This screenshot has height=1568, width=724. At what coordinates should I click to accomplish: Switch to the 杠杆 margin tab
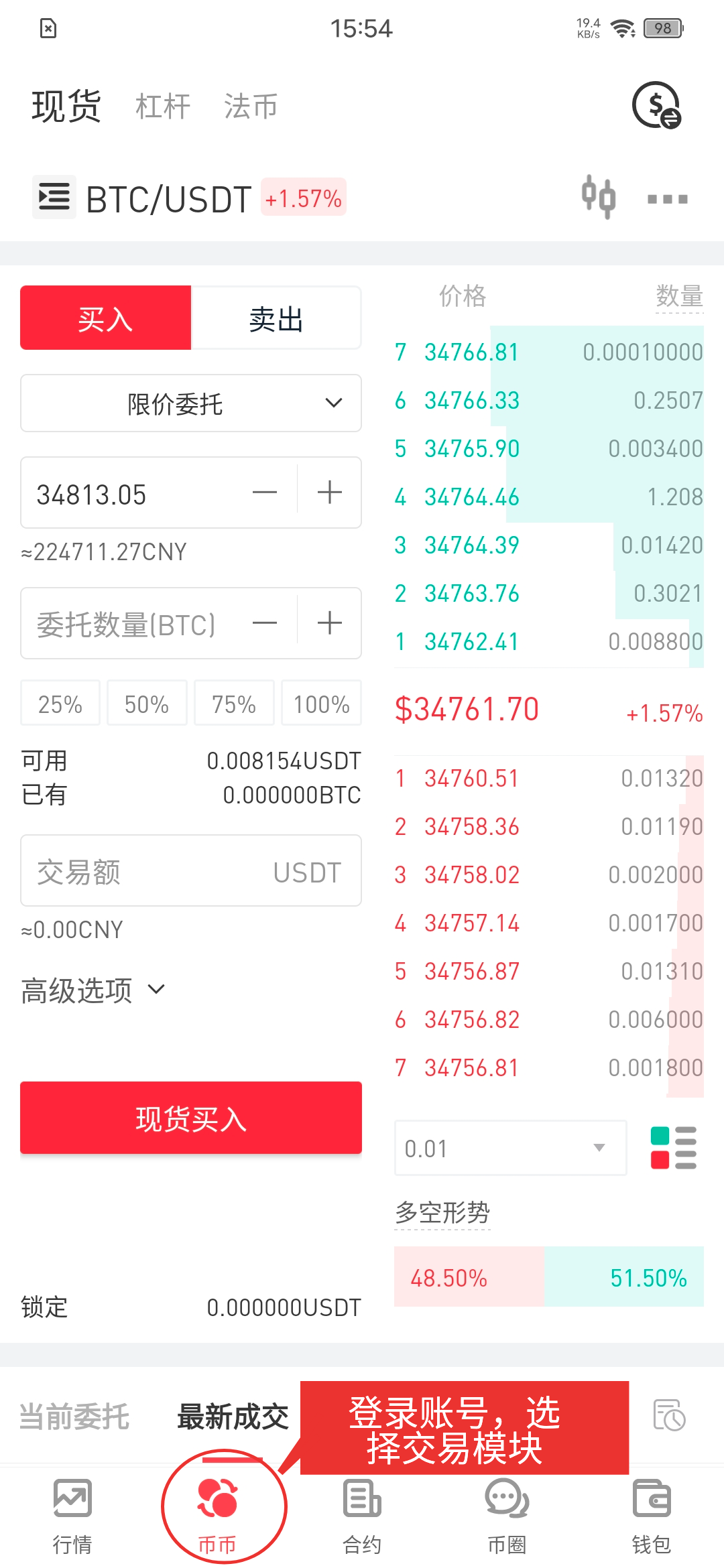click(x=163, y=106)
